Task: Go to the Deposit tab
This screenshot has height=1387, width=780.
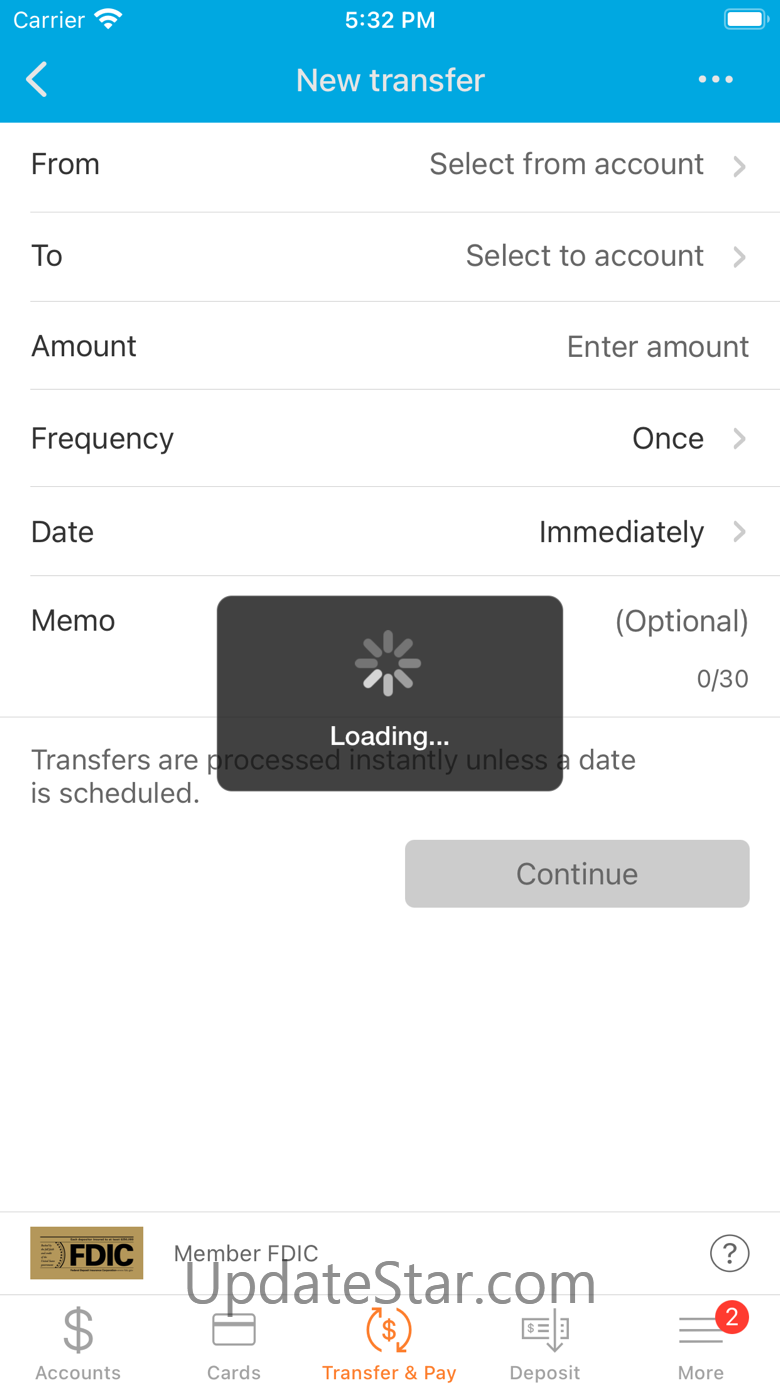Action: [545, 1343]
